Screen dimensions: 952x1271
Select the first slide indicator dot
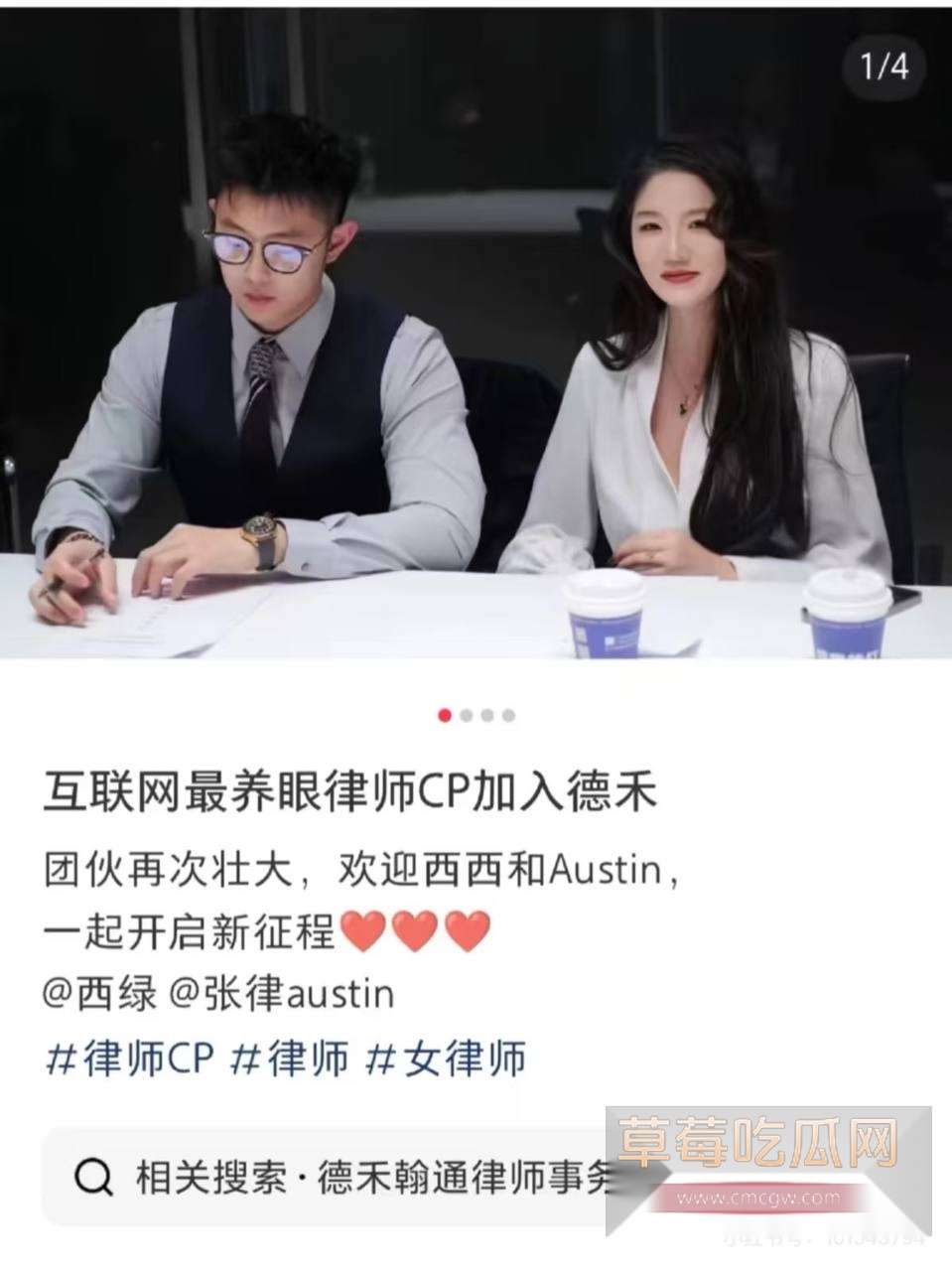pyautogui.click(x=444, y=714)
